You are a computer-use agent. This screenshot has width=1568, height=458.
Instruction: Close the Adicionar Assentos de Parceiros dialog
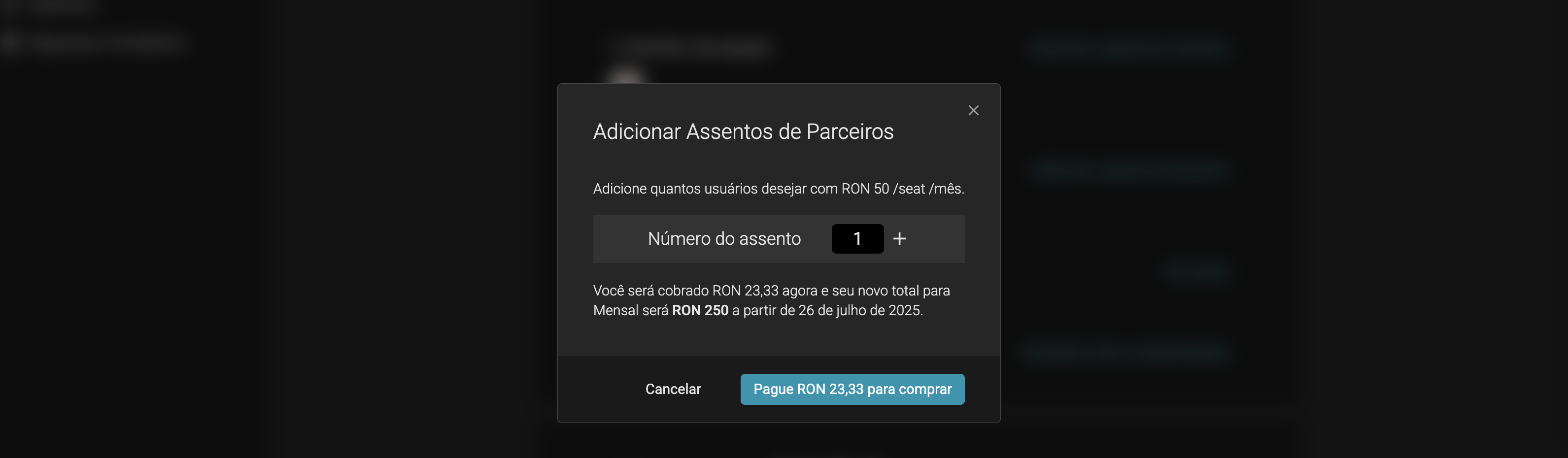(x=973, y=110)
